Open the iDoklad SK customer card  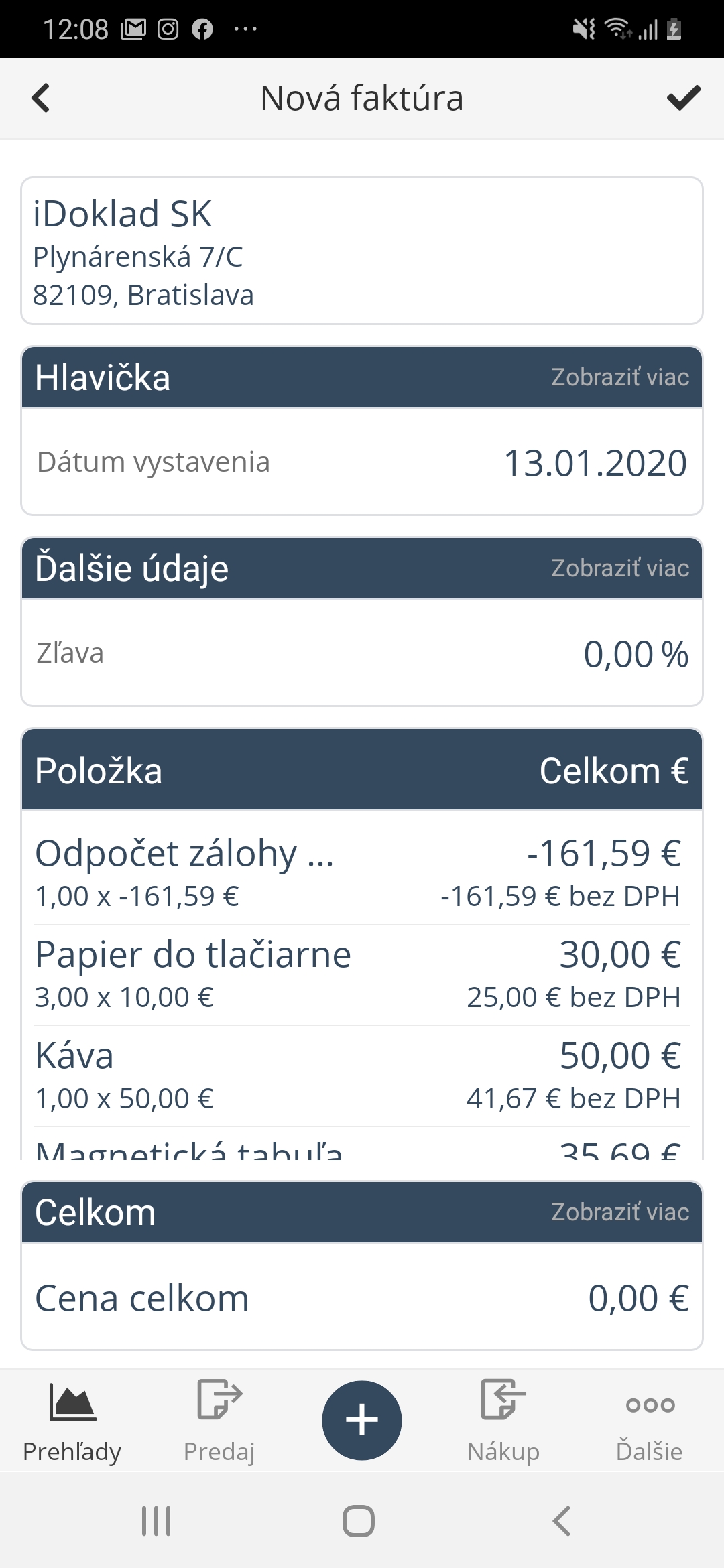pos(361,251)
